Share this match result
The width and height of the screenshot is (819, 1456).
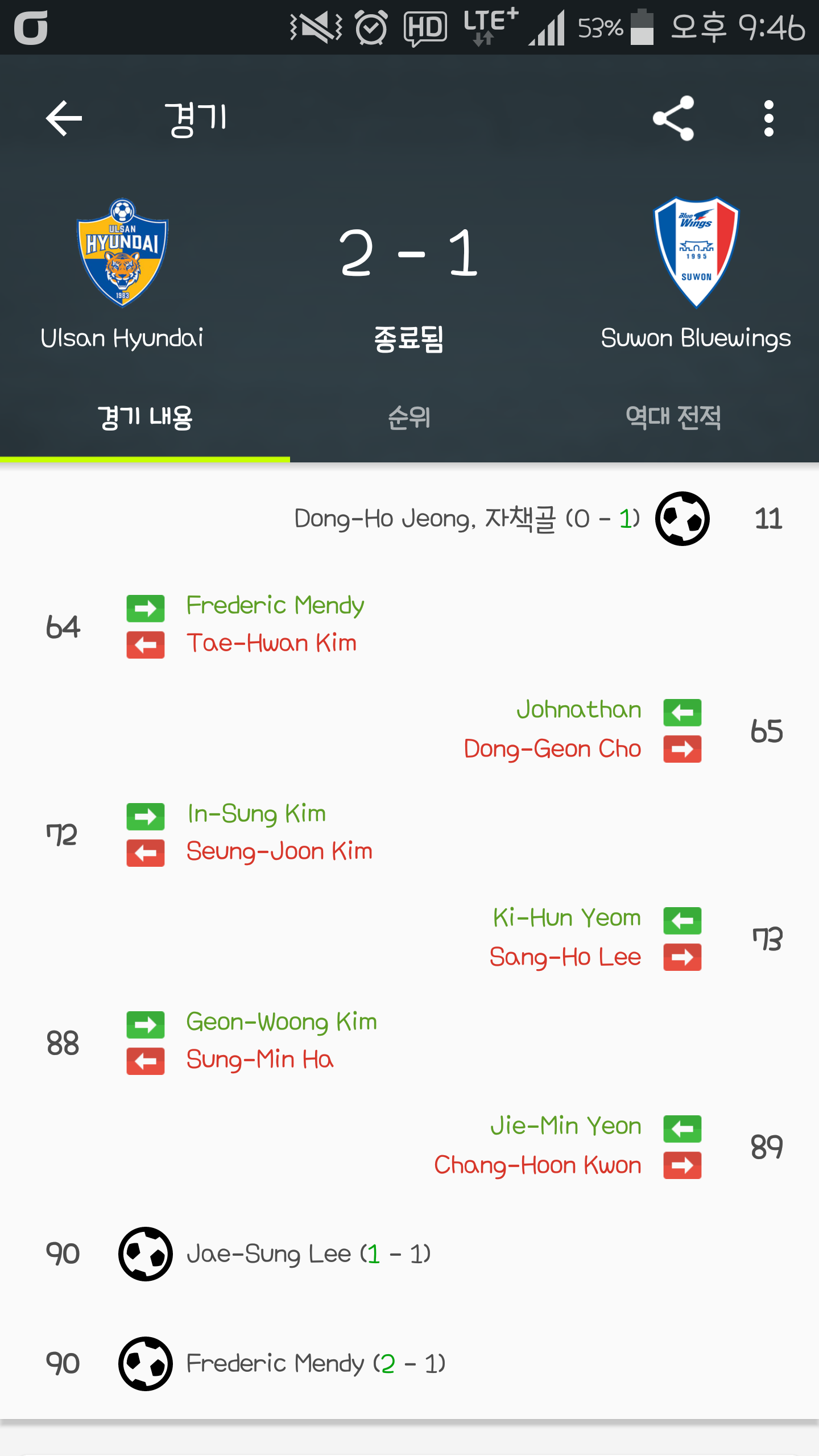pos(673,118)
